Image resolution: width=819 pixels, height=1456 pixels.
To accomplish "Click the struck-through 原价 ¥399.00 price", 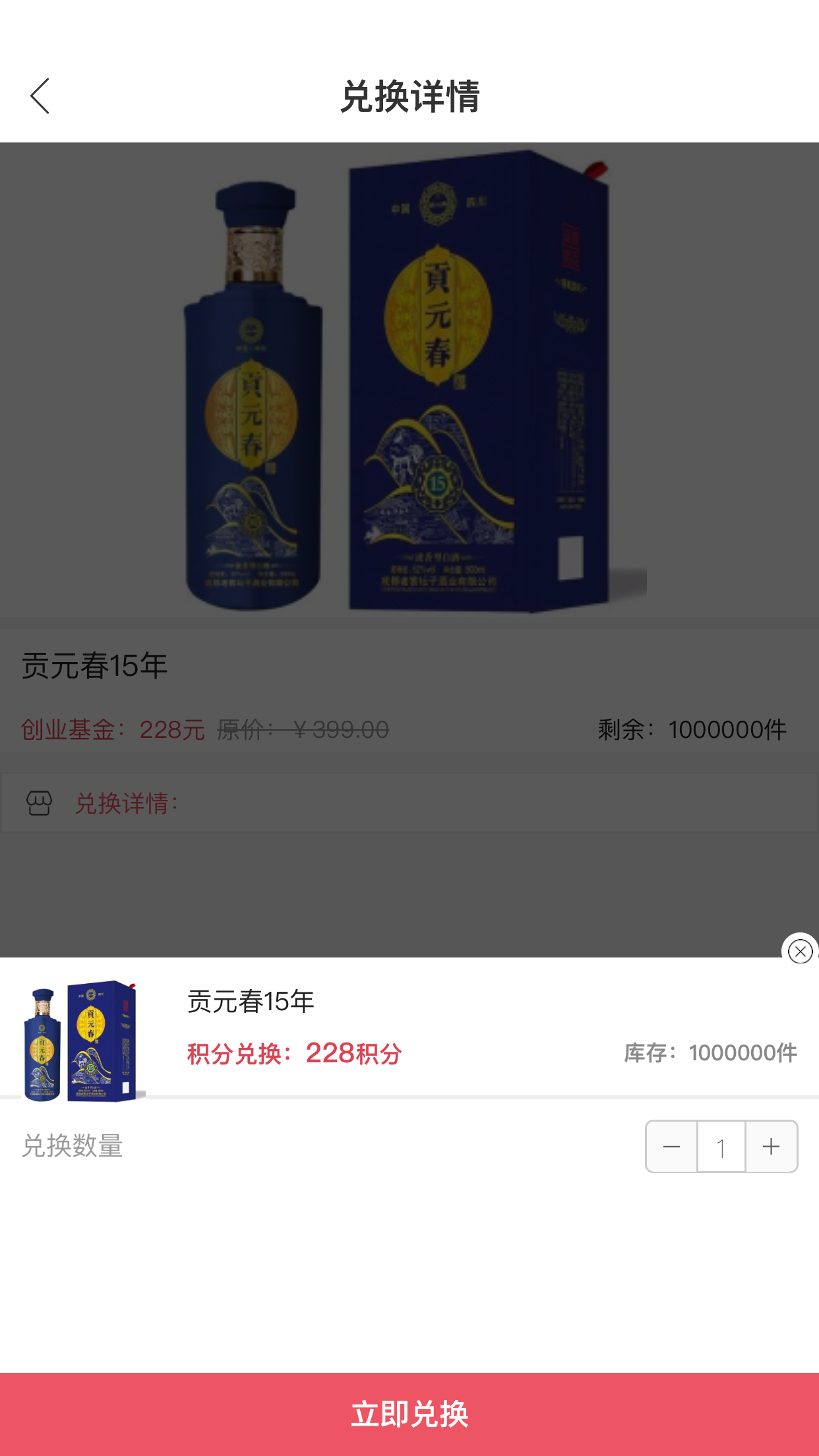I will [303, 731].
